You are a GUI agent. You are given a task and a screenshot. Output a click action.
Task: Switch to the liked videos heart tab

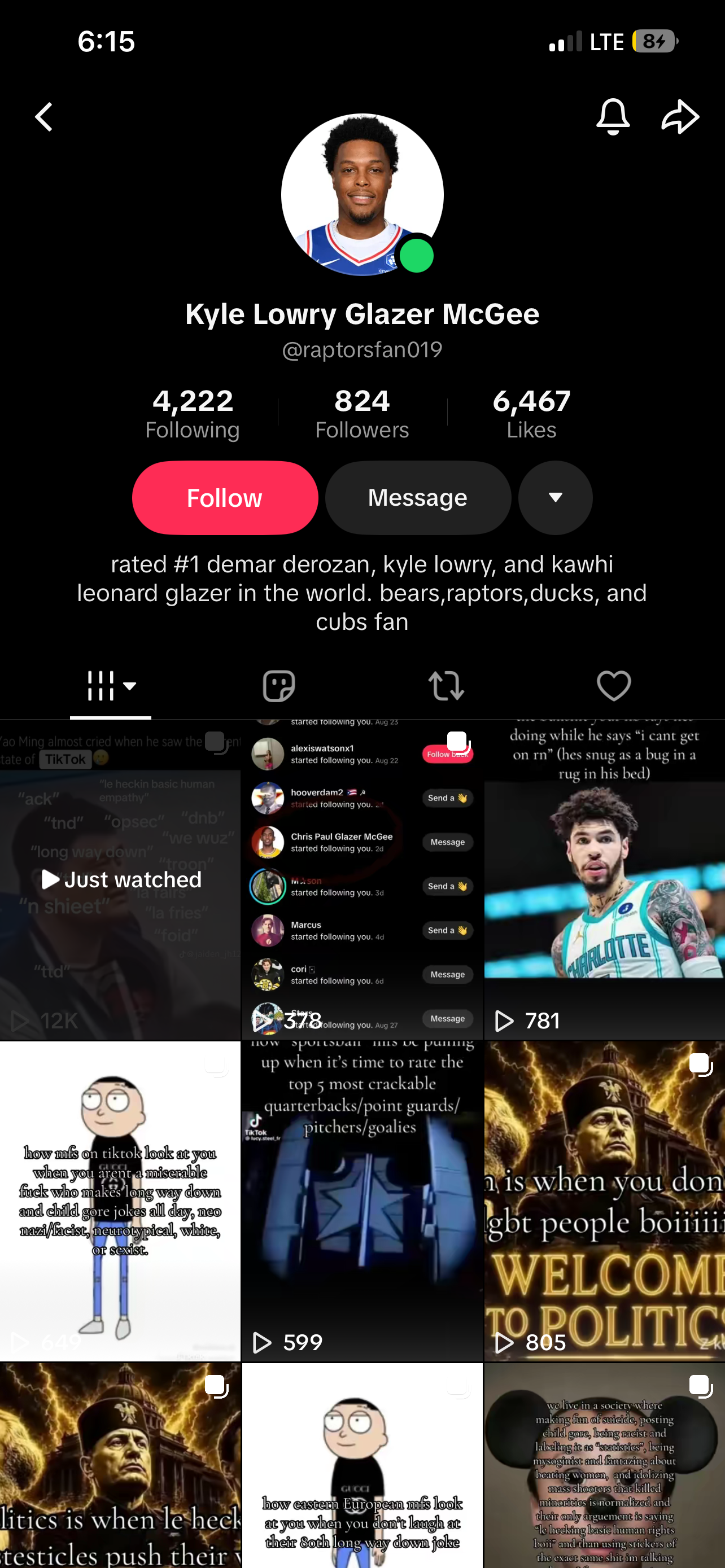click(x=614, y=686)
